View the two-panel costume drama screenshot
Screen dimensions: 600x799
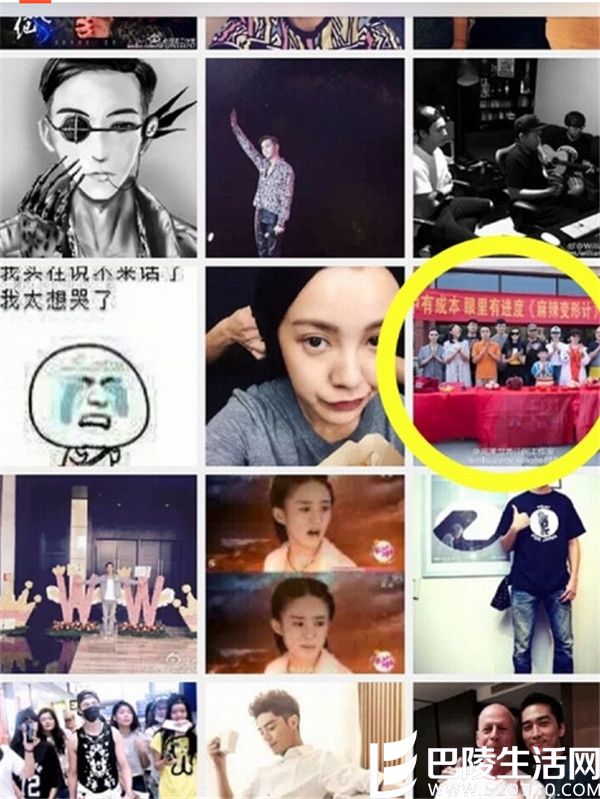303,573
